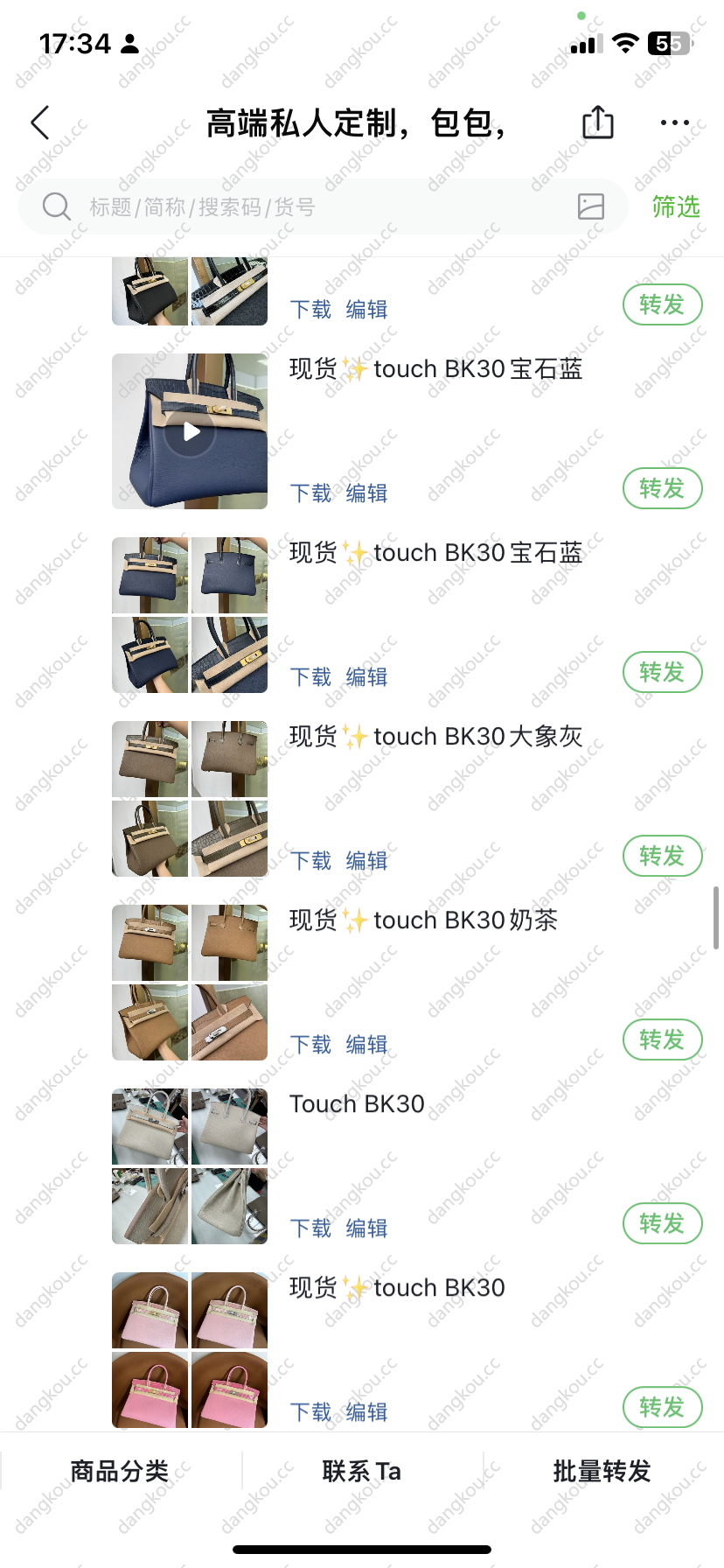The image size is (724, 1568).
Task: Tap 下载 for touch BK30奶茶
Action: pos(310,1045)
